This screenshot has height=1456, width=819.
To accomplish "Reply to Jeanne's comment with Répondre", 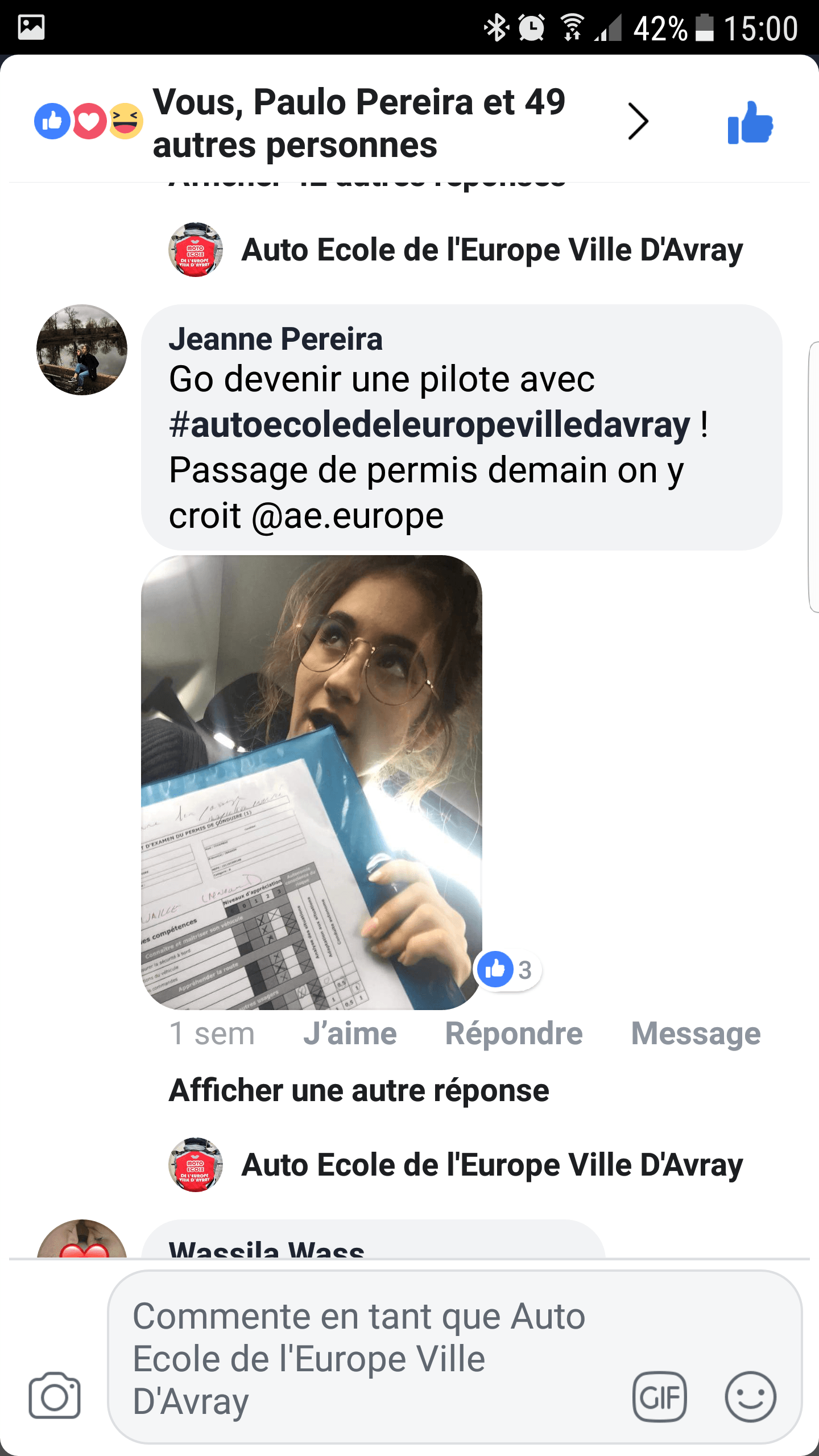I will pos(514,1033).
